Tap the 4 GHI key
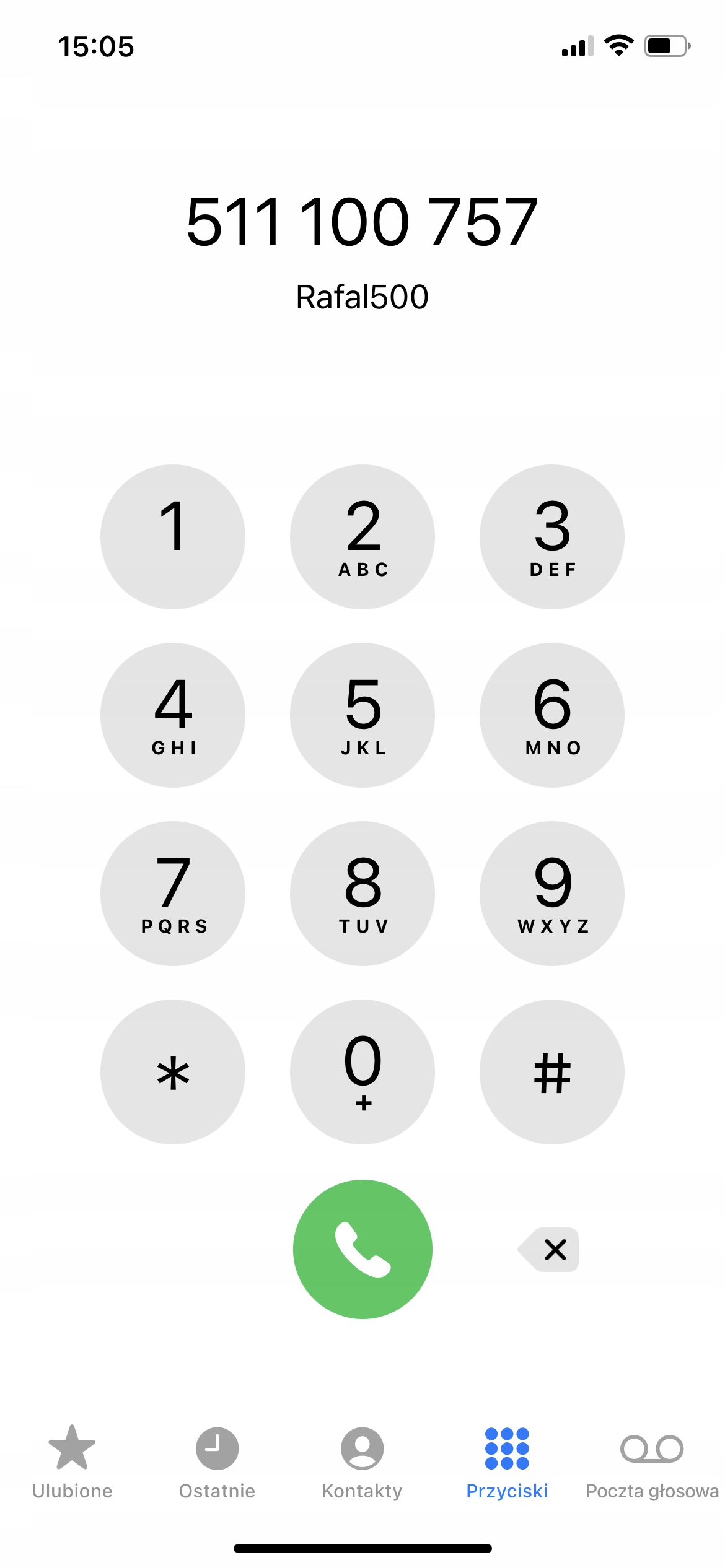The height and width of the screenshot is (1568, 725). [x=173, y=715]
